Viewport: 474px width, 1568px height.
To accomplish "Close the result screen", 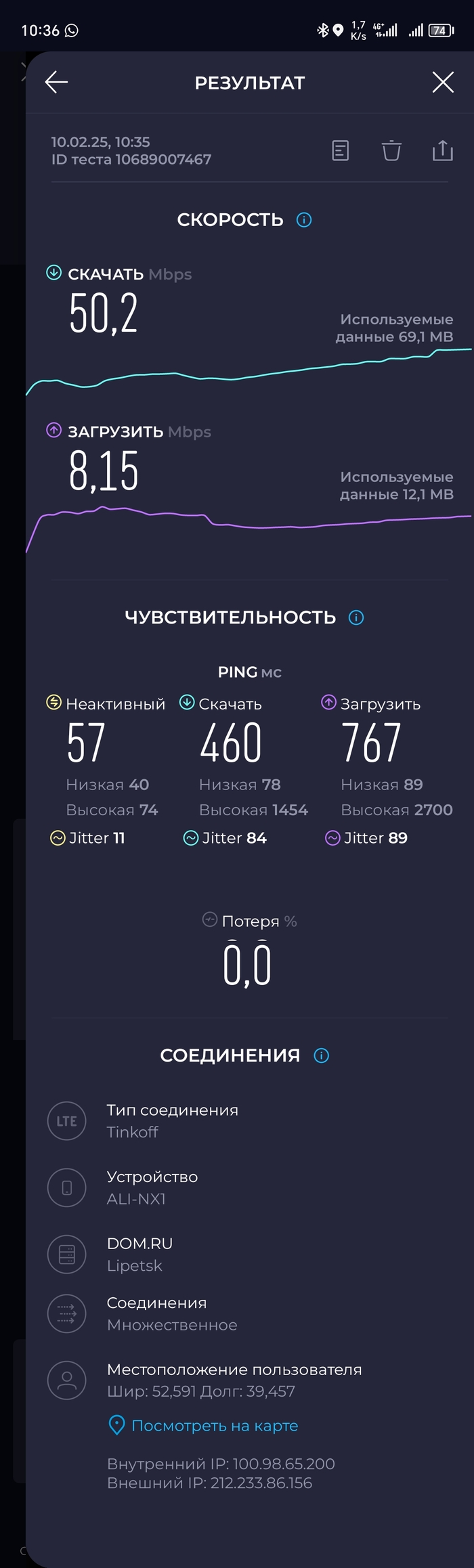I will (x=443, y=83).
